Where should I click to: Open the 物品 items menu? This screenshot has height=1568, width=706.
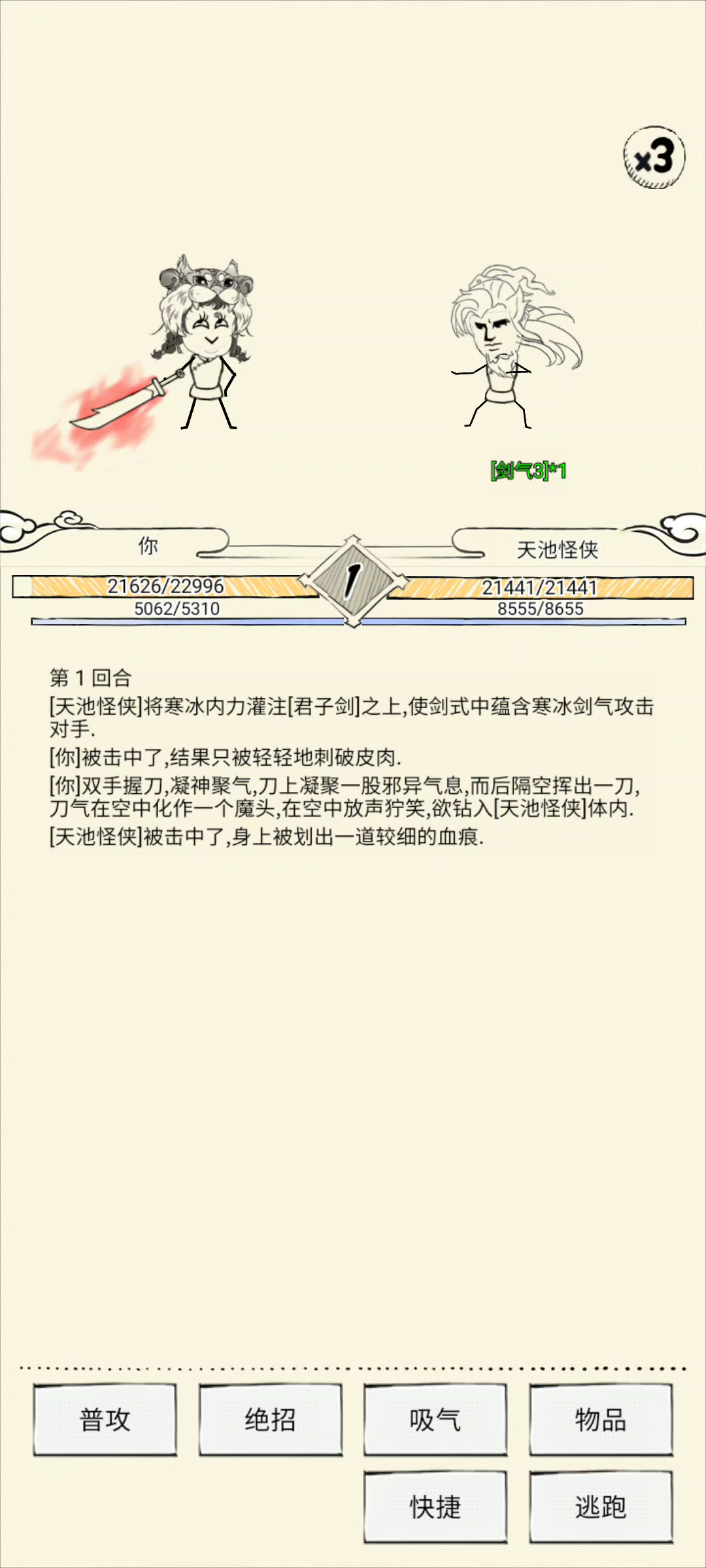(x=601, y=1419)
